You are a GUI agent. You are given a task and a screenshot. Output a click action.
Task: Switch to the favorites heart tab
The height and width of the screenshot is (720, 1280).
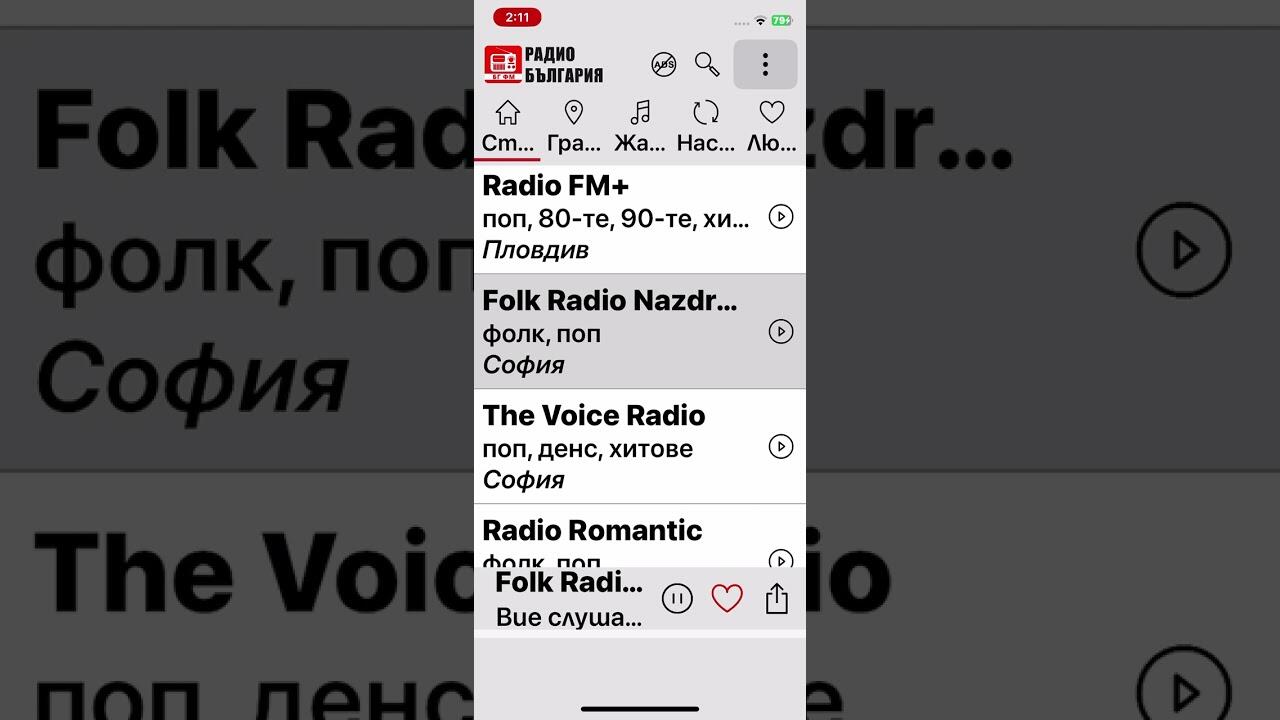point(772,126)
